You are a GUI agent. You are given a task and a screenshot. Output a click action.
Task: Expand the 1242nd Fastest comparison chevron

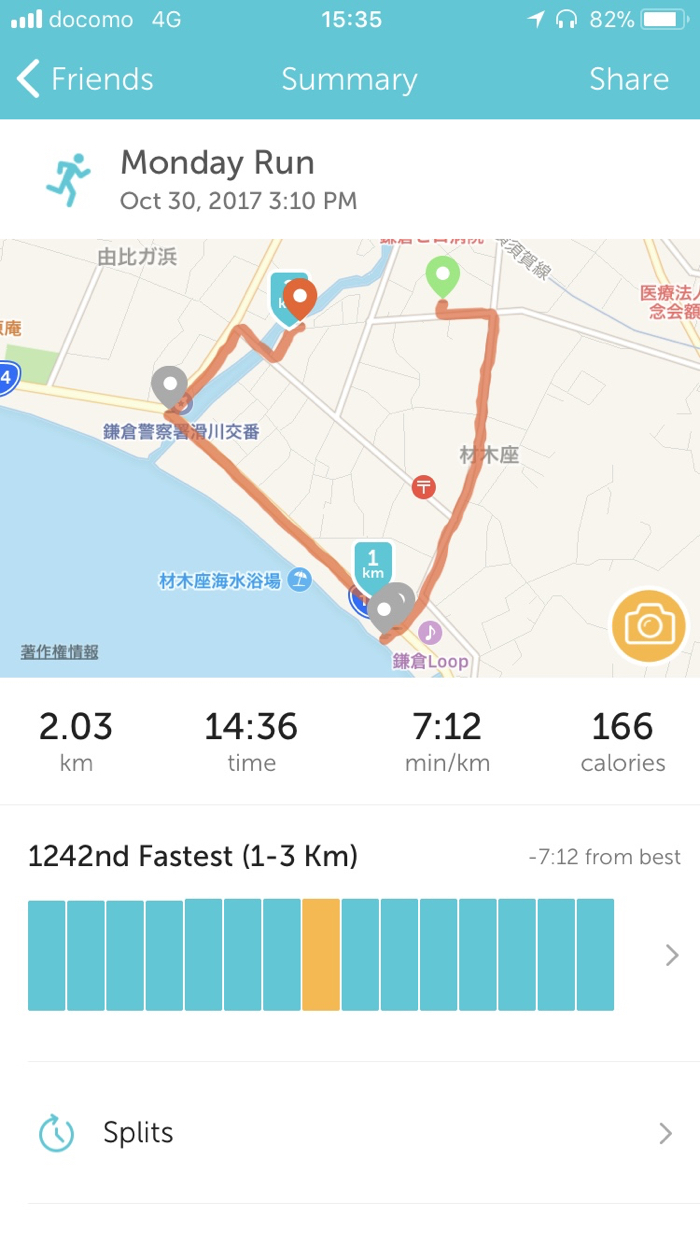672,956
